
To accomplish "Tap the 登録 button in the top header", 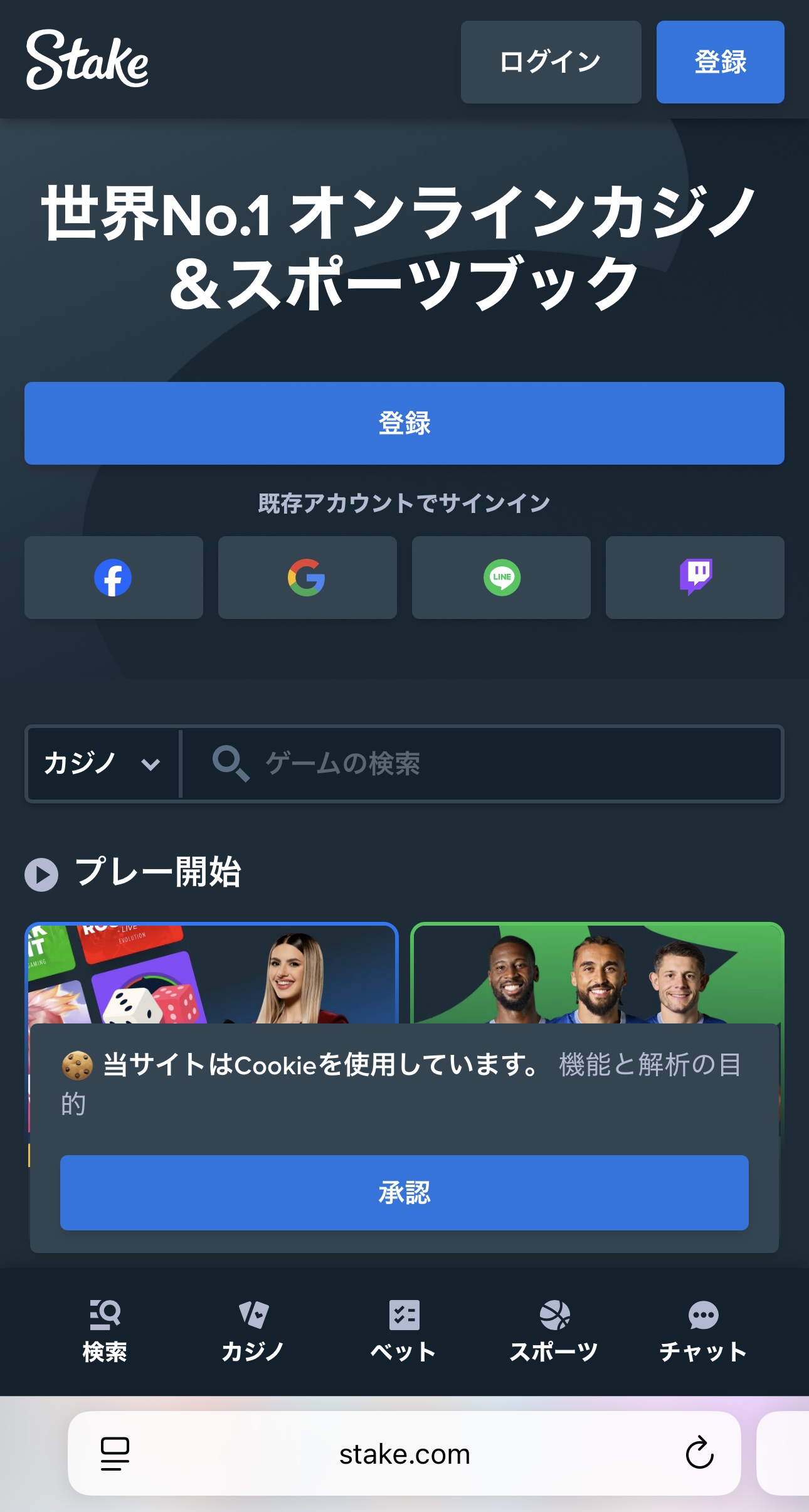I will tap(720, 62).
